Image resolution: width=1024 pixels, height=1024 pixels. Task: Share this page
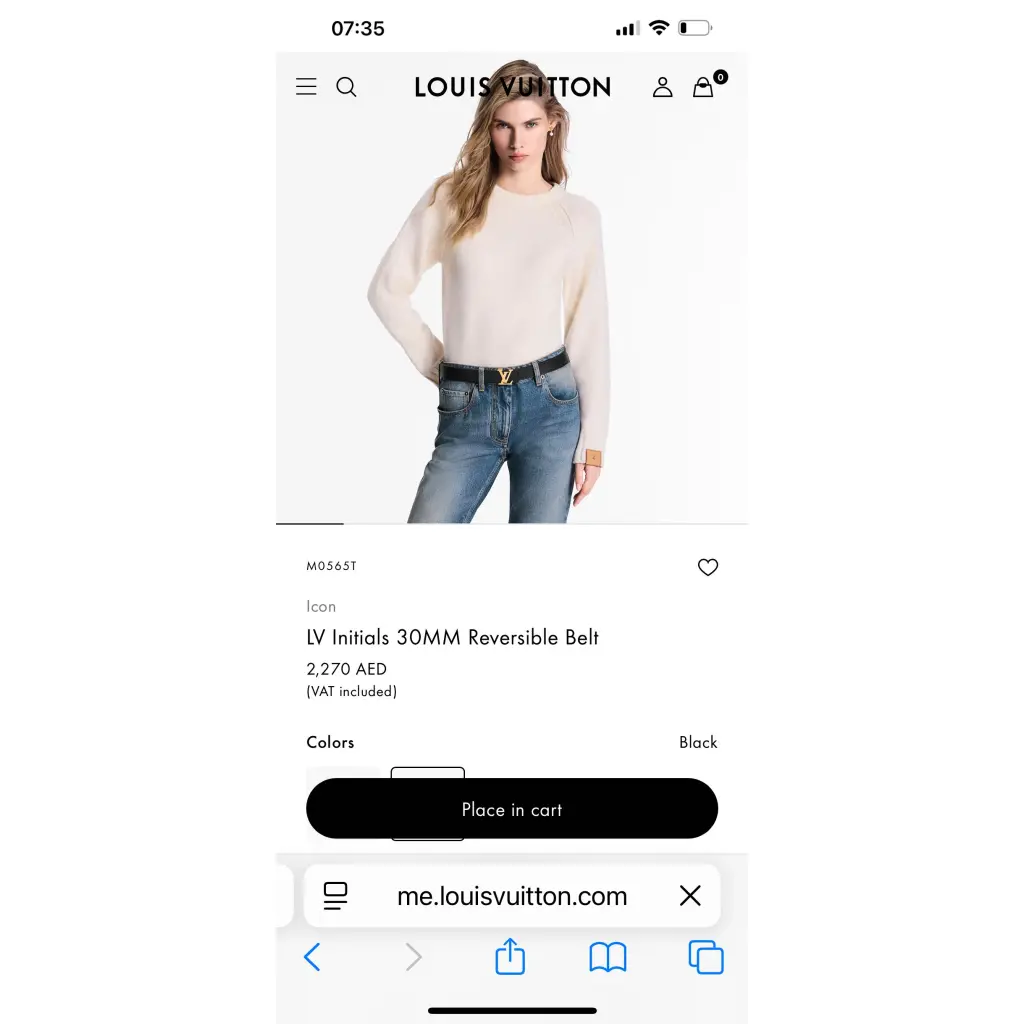(510, 956)
